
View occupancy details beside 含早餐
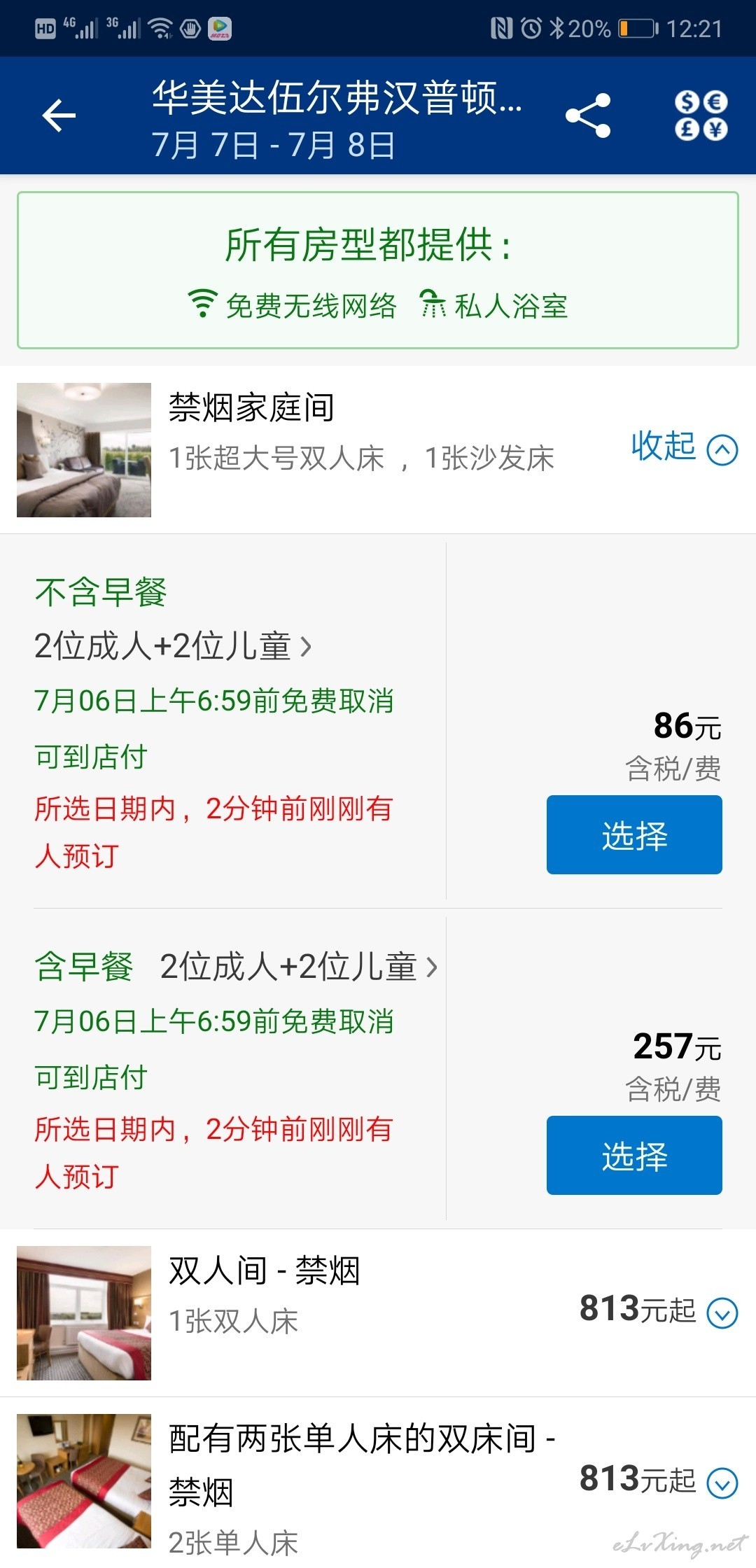coord(299,967)
